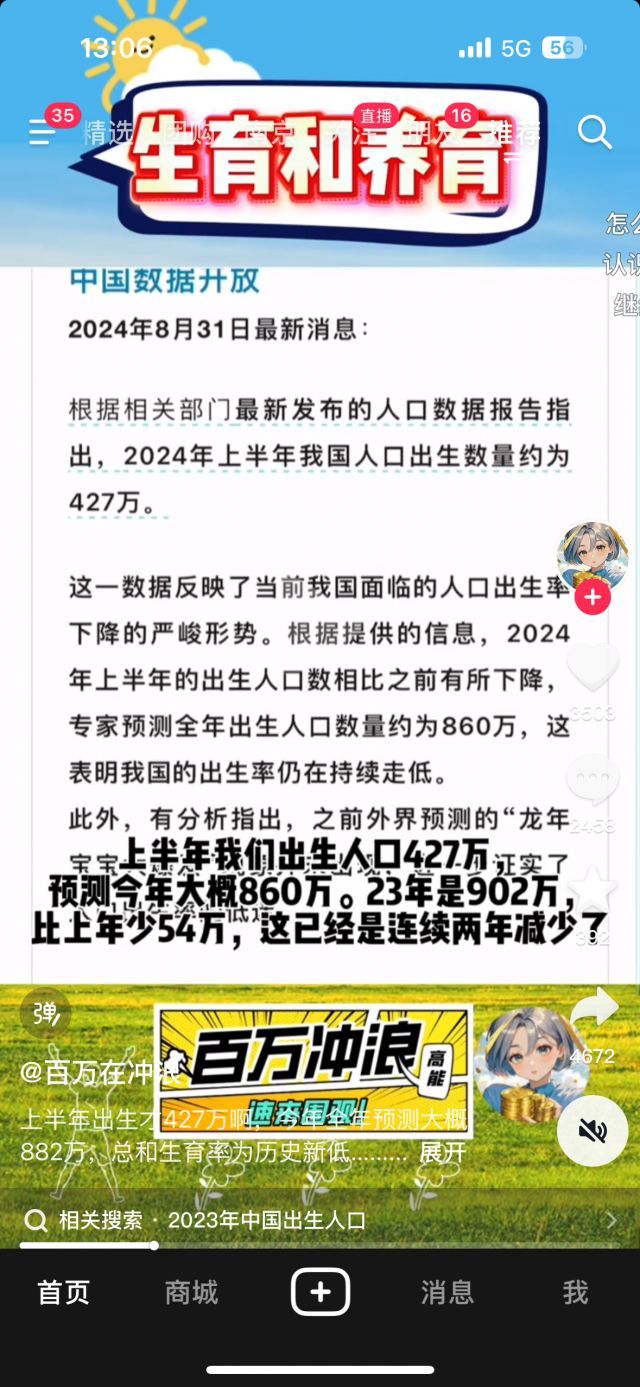
Task: Open the 我 profile tab
Action: [x=575, y=1292]
